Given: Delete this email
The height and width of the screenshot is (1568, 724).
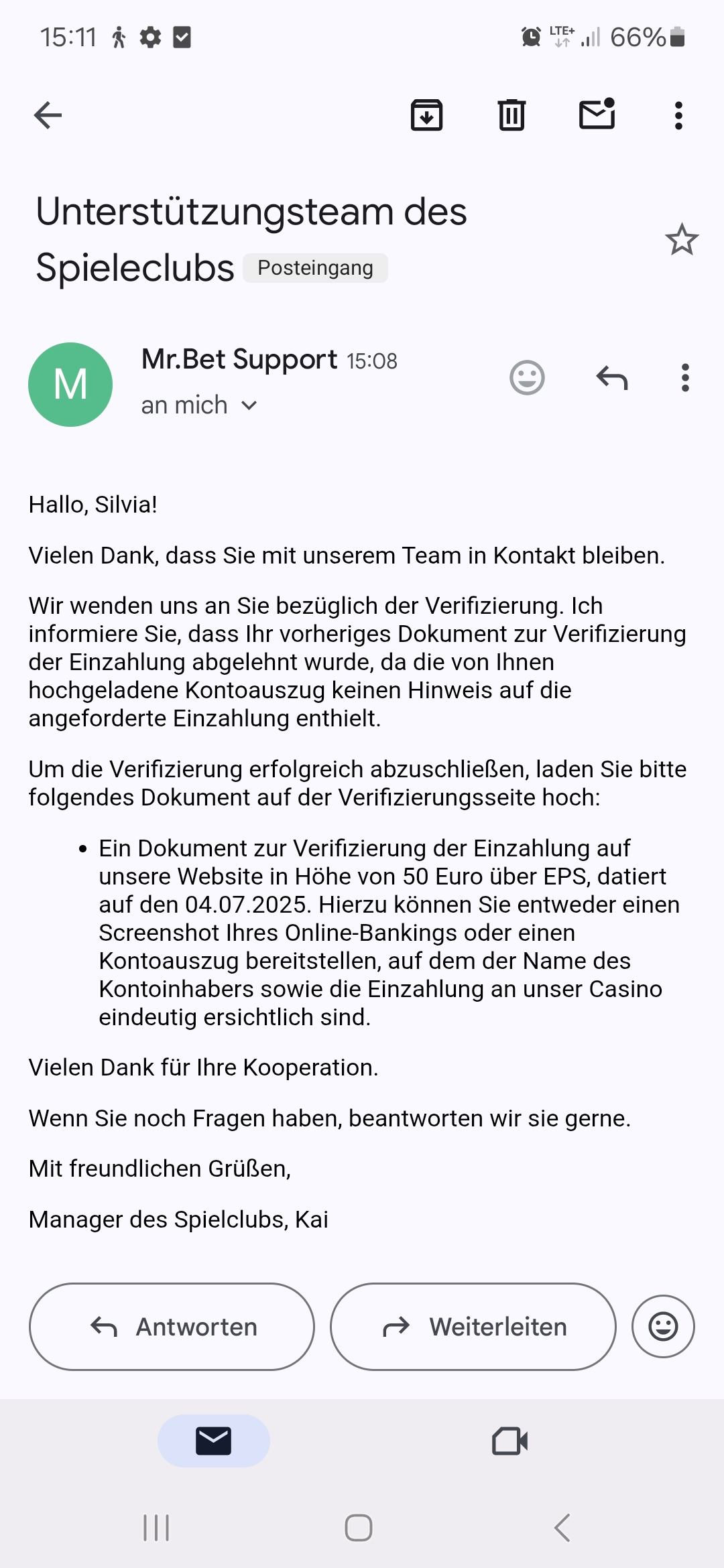Looking at the screenshot, I should tap(511, 115).
